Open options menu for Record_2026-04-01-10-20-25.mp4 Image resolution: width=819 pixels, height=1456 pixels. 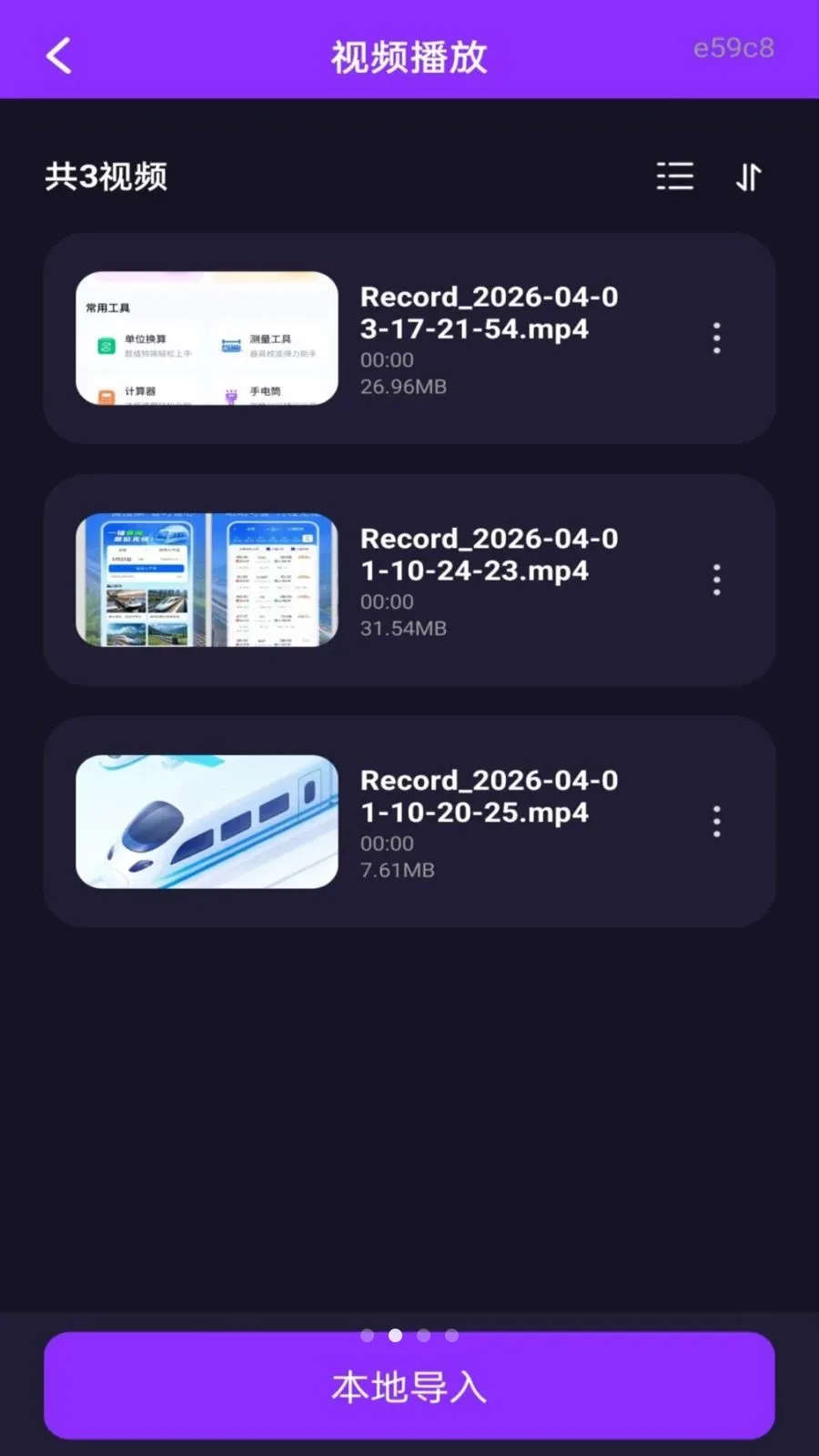coord(716,820)
